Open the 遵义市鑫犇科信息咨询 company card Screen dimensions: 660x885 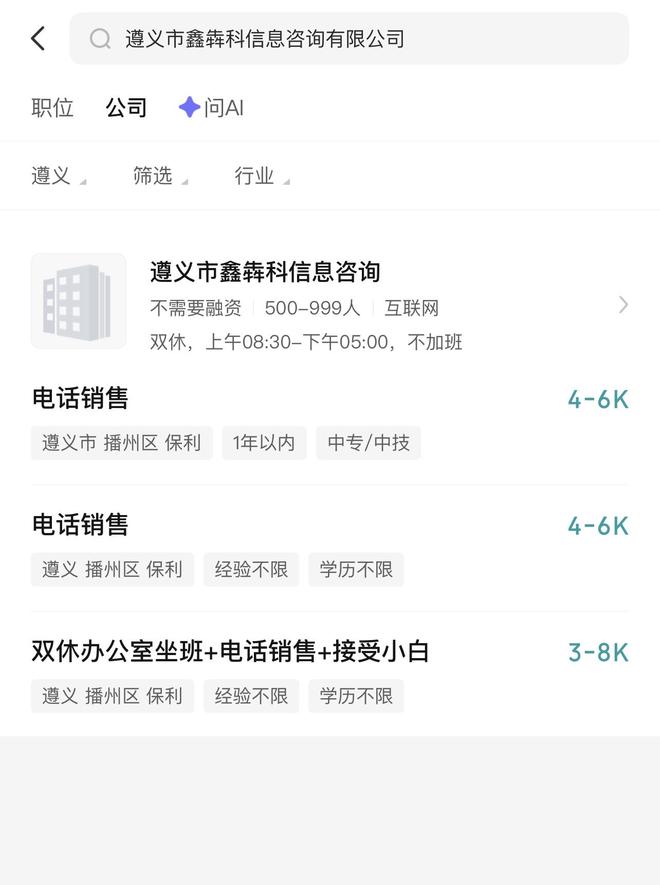(x=330, y=302)
